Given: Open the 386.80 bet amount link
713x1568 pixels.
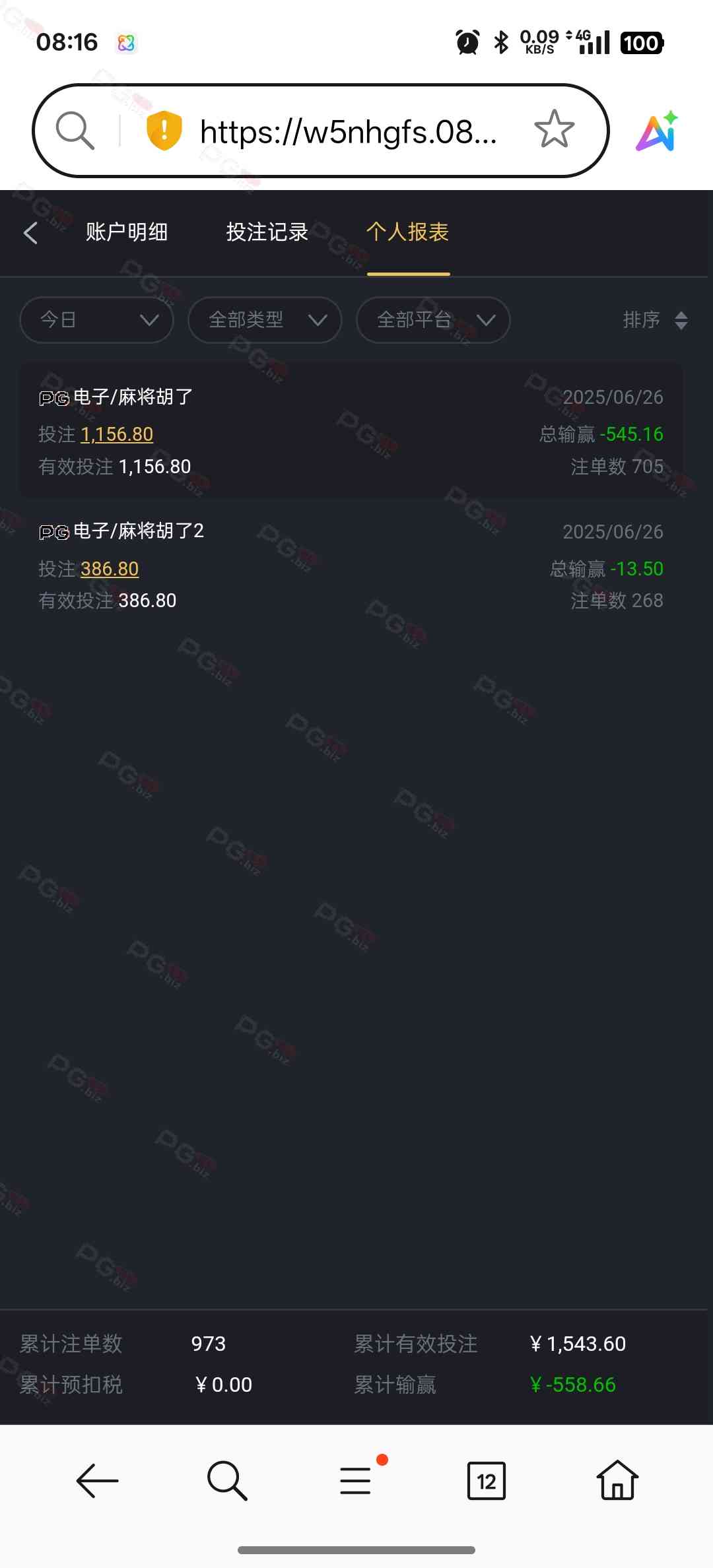Looking at the screenshot, I should pyautogui.click(x=110, y=569).
